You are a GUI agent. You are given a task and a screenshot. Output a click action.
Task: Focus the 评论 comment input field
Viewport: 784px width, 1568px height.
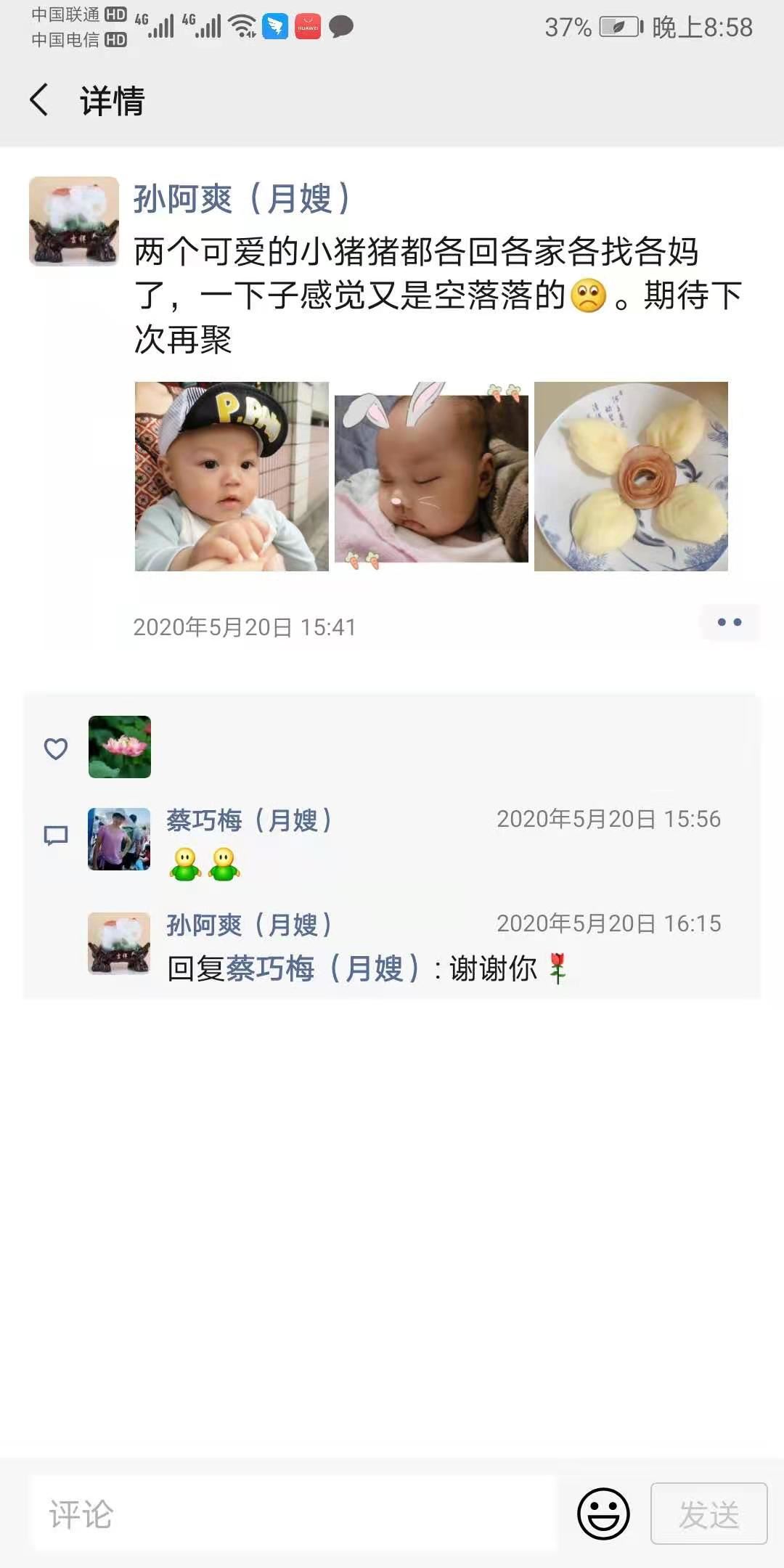(x=290, y=1514)
